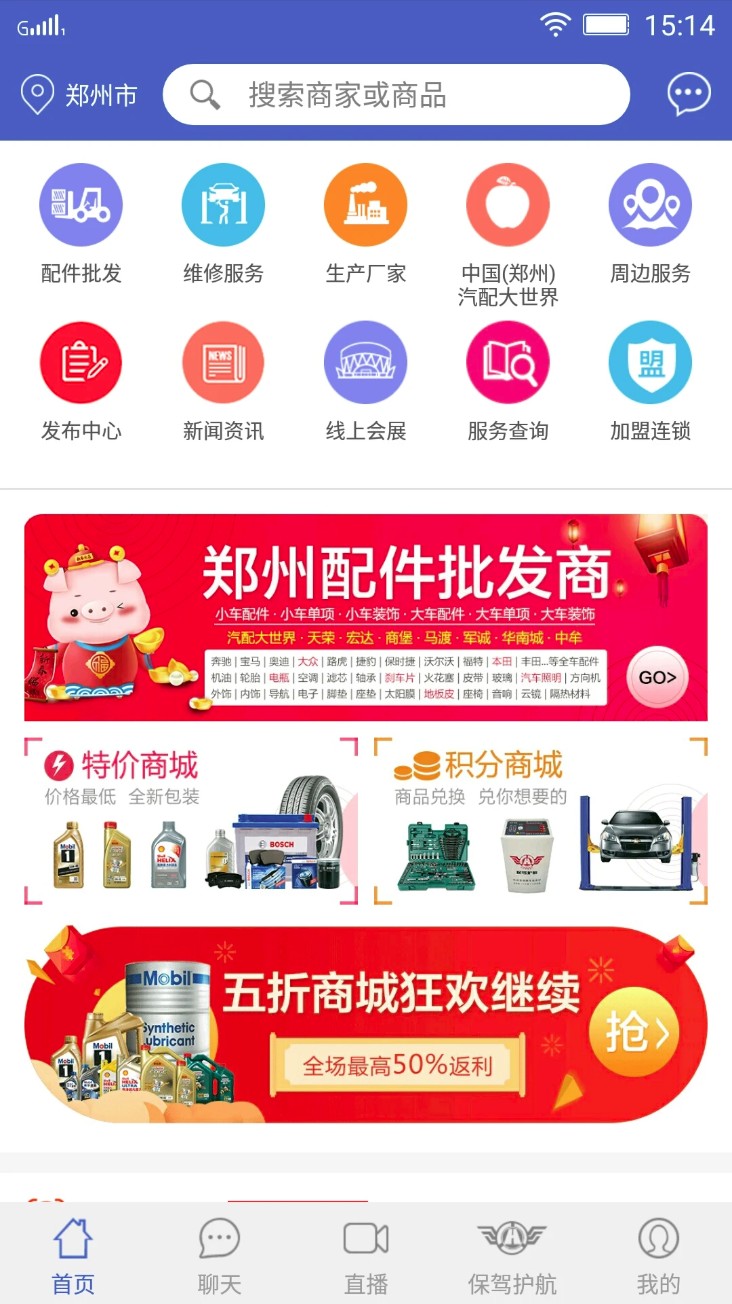This screenshot has width=732, height=1304.
Task: Tap the search bar 搜索商家或商品
Action: [397, 93]
